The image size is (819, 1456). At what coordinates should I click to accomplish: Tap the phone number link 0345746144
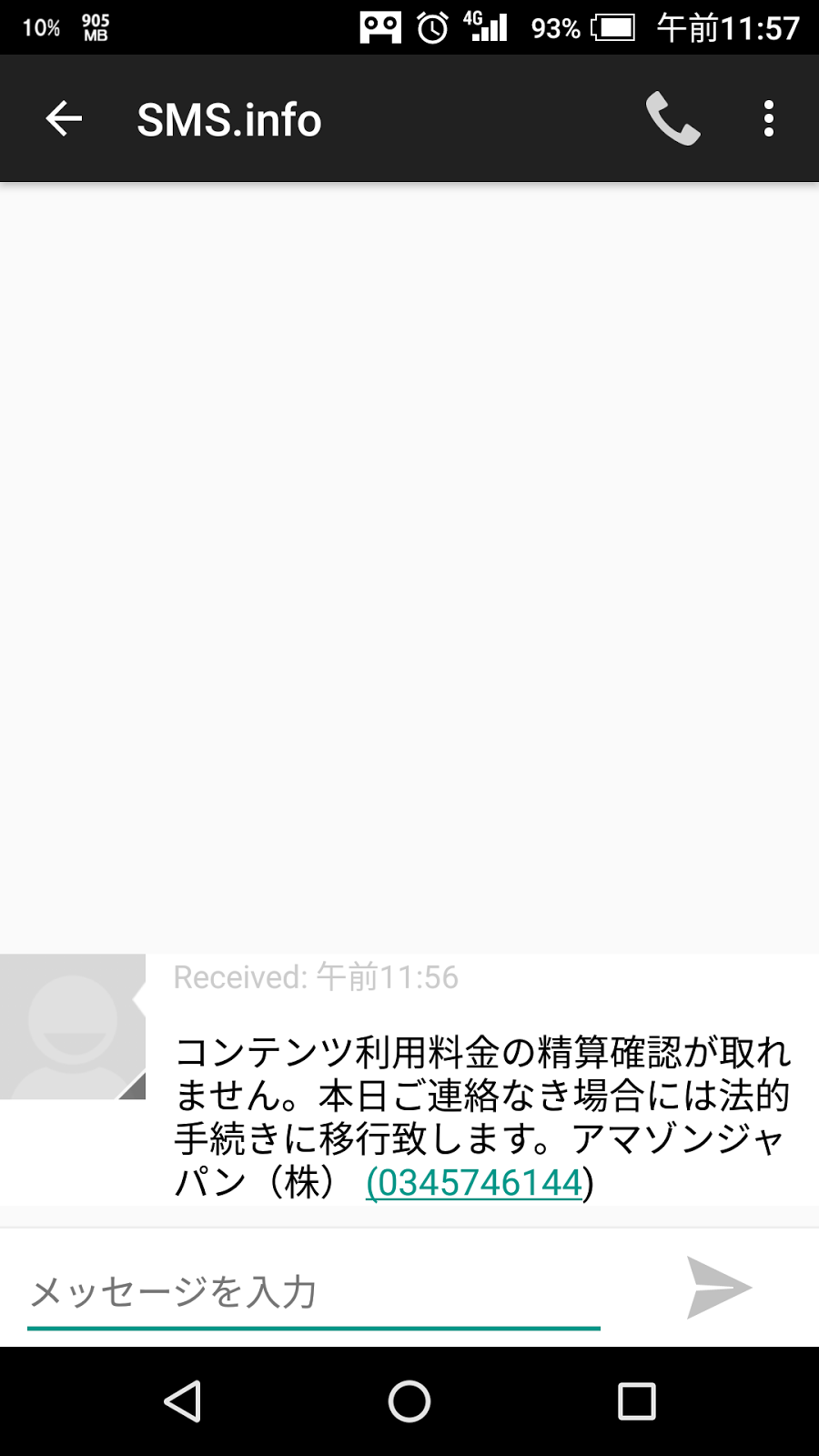tap(474, 1183)
